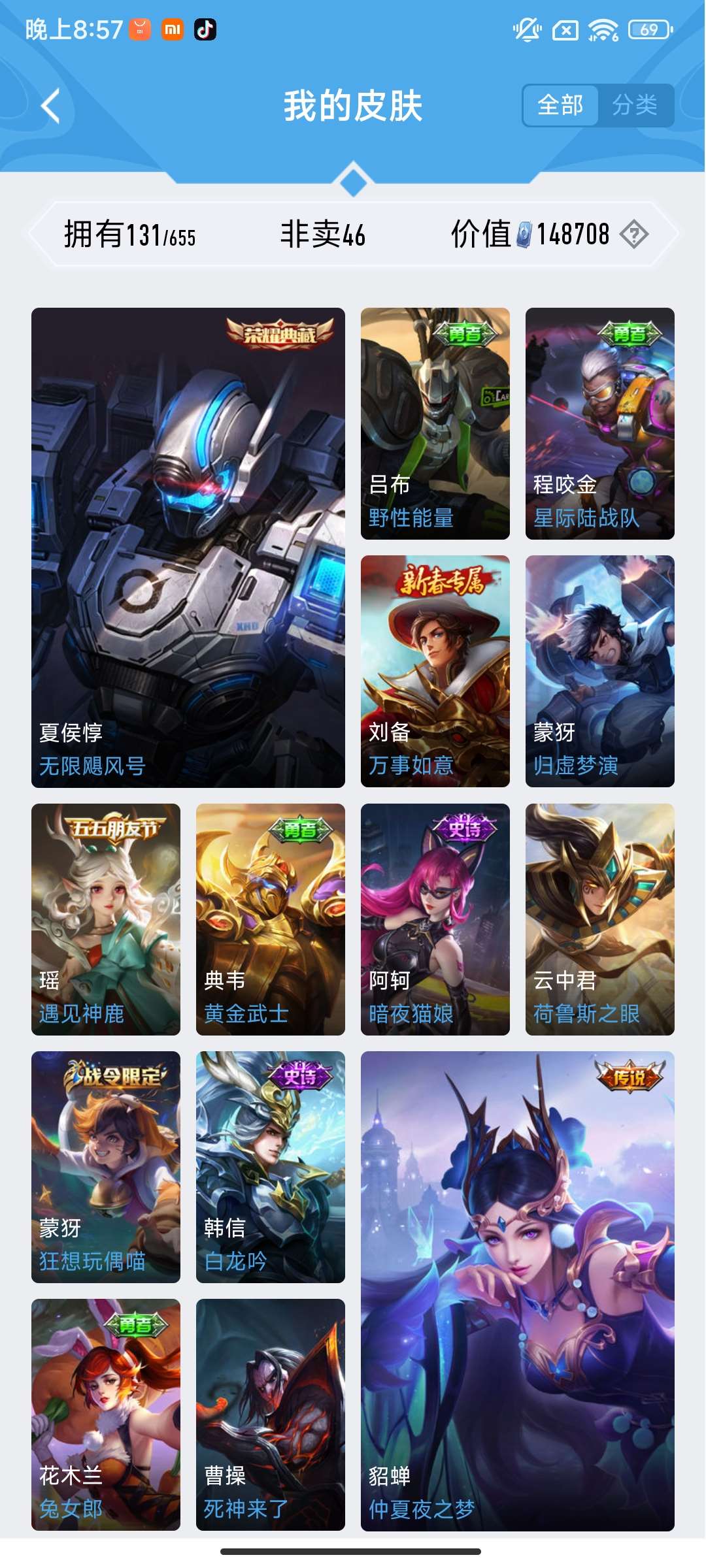This screenshot has width=706, height=1568.
Task: Switch to the 分类 tab
Action: click(635, 105)
